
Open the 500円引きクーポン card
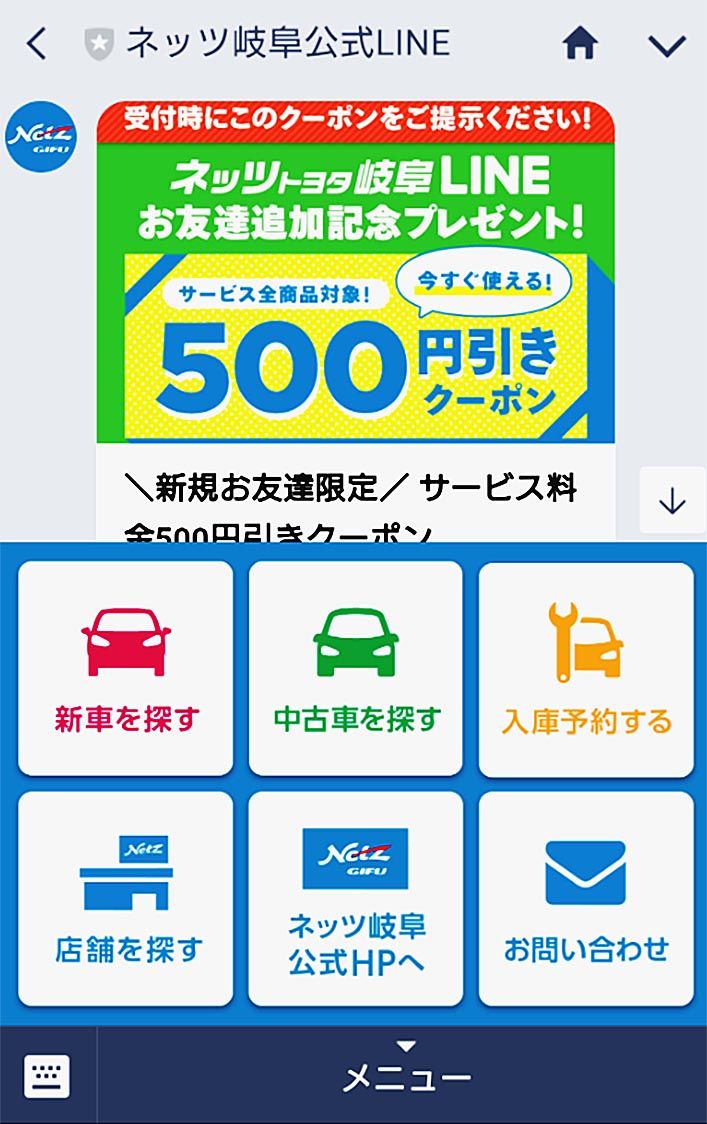[x=355, y=300]
